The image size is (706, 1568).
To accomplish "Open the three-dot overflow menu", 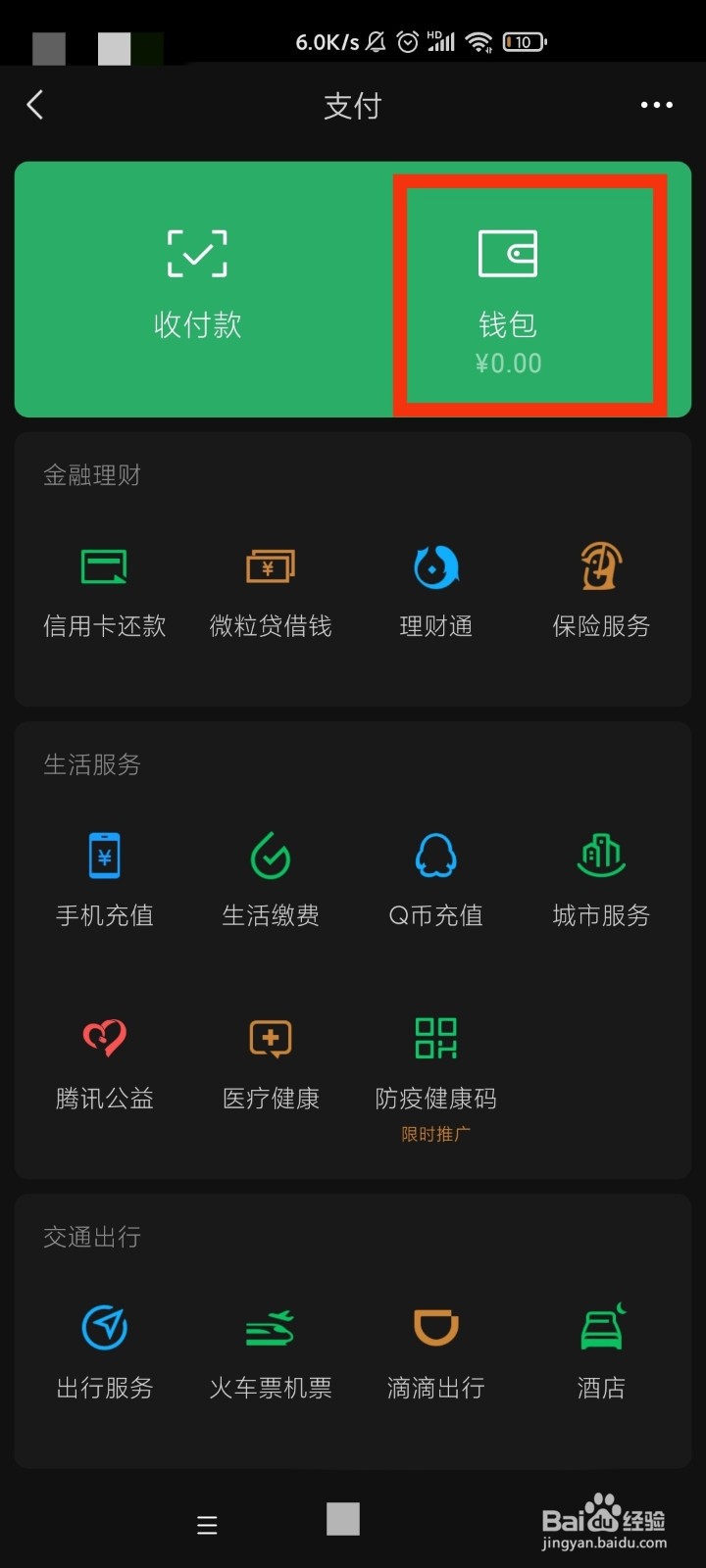I will click(656, 105).
